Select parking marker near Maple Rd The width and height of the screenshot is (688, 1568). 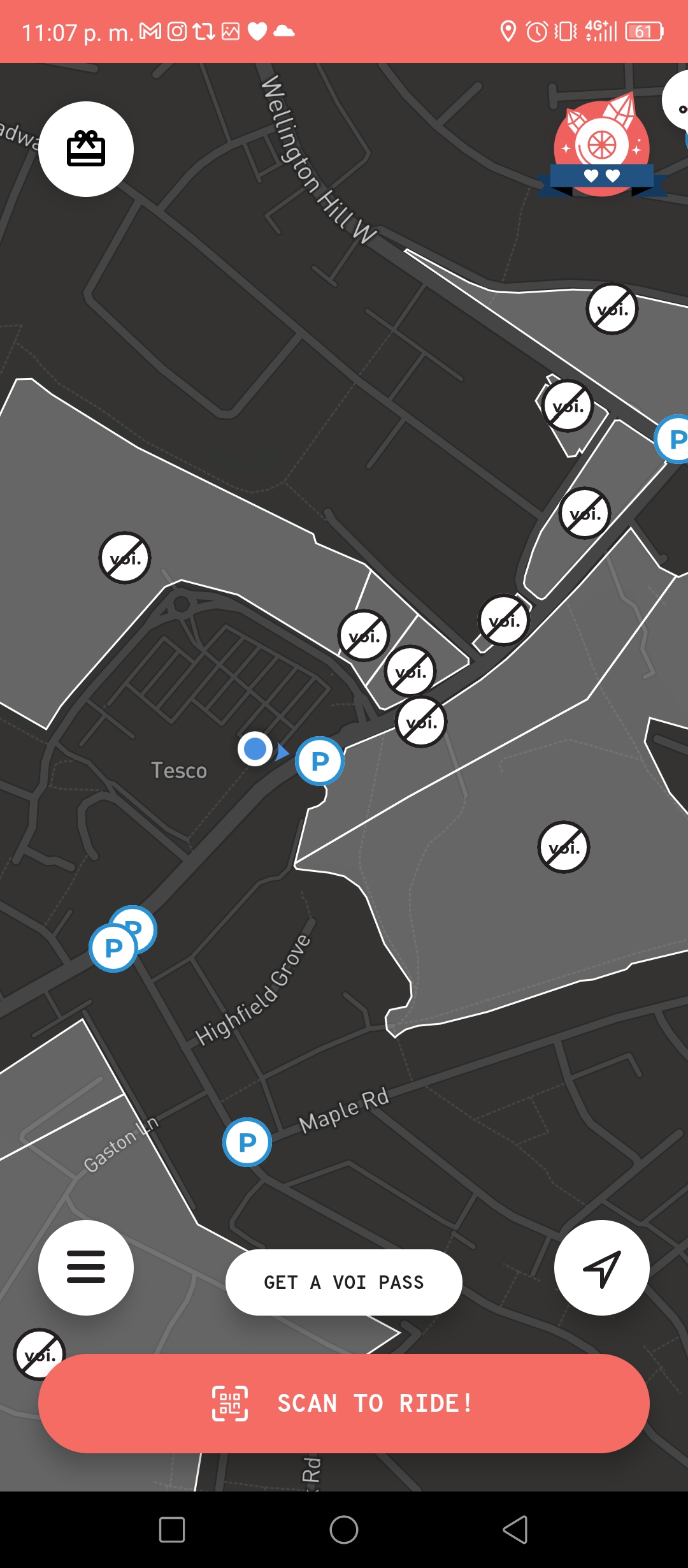(247, 1142)
